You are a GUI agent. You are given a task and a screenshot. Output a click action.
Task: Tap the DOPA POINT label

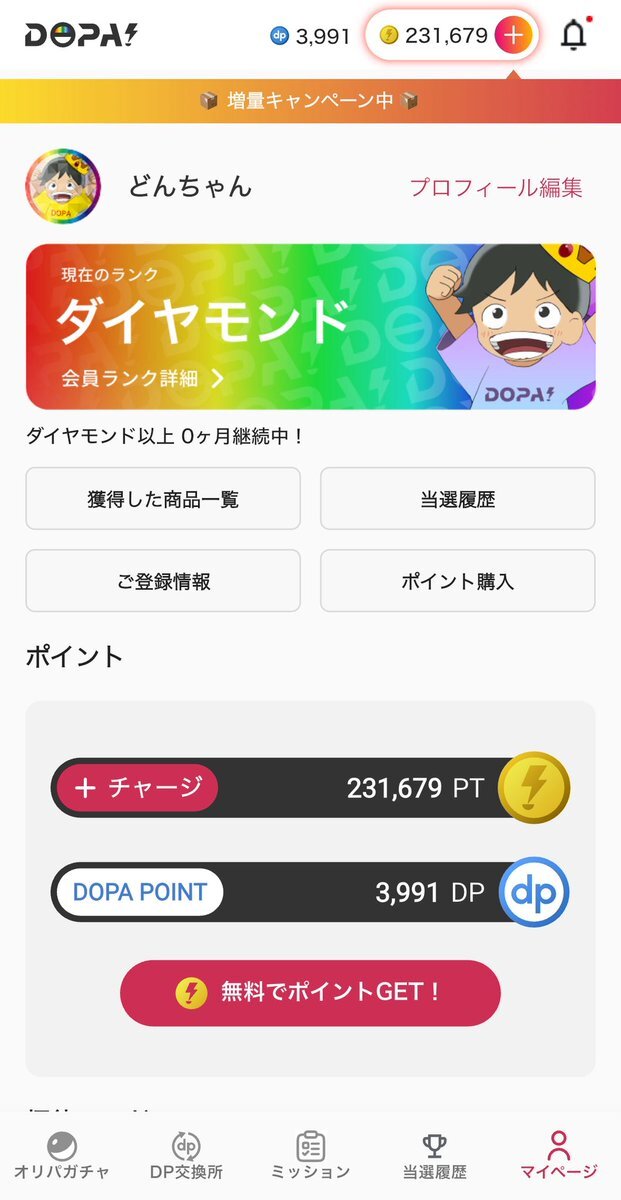pos(139,893)
